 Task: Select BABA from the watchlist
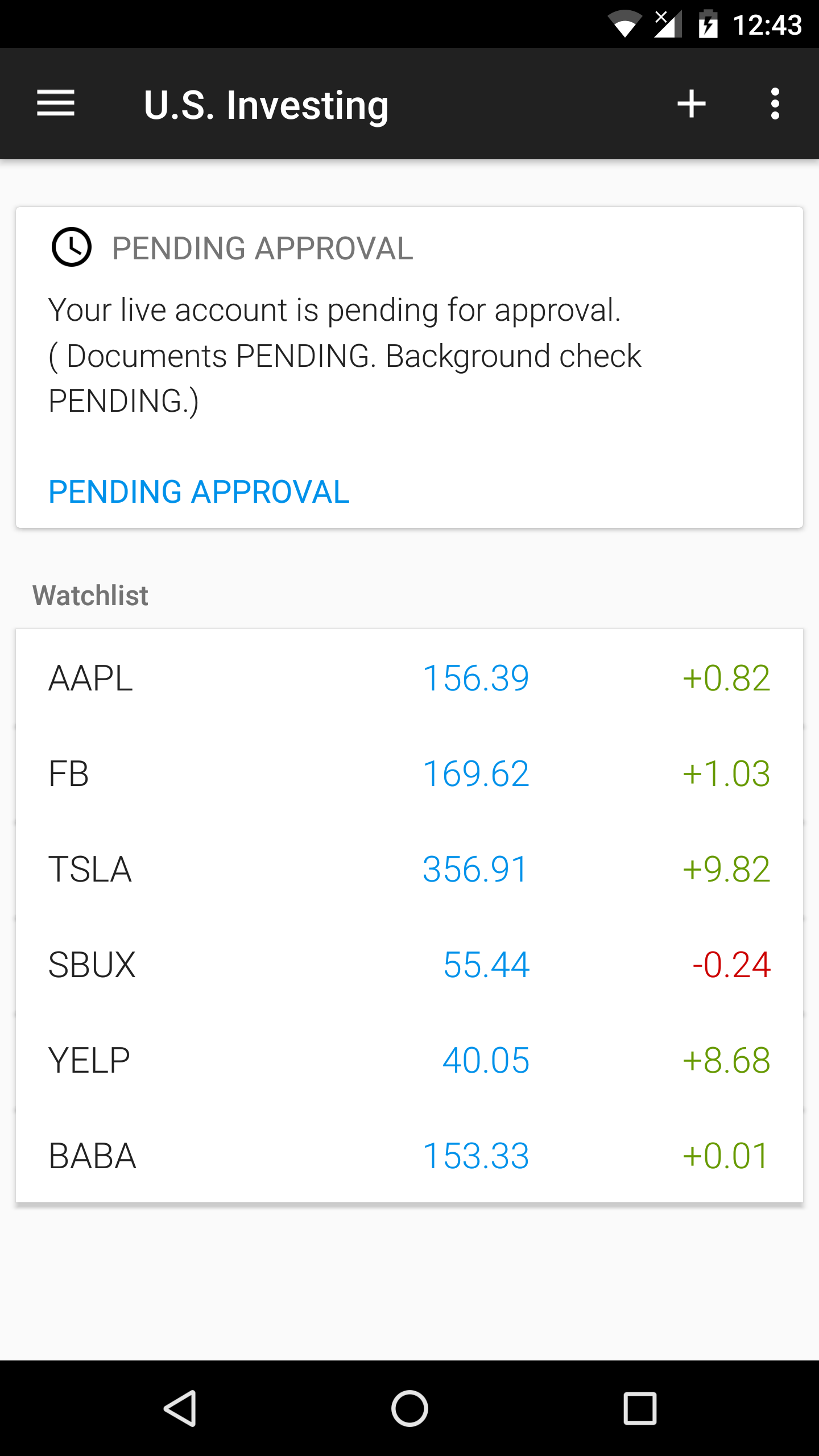point(409,1156)
